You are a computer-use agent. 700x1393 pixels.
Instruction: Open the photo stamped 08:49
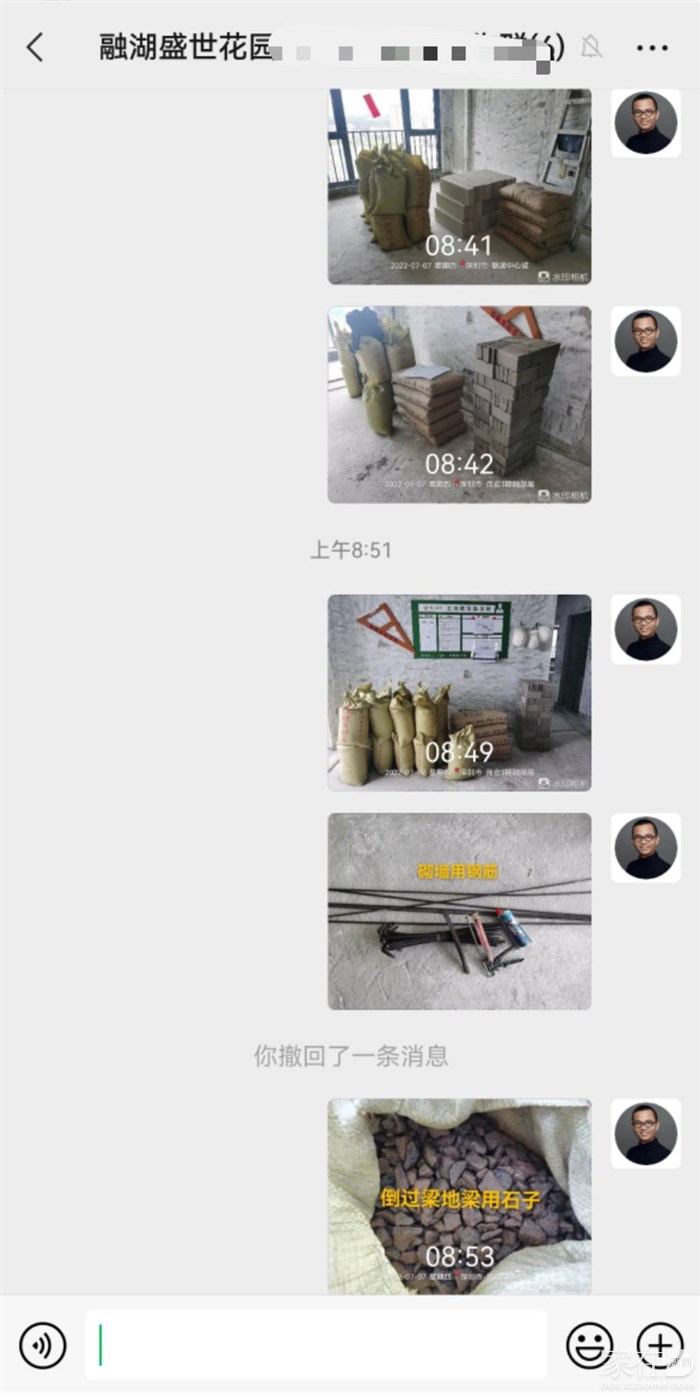click(459, 692)
